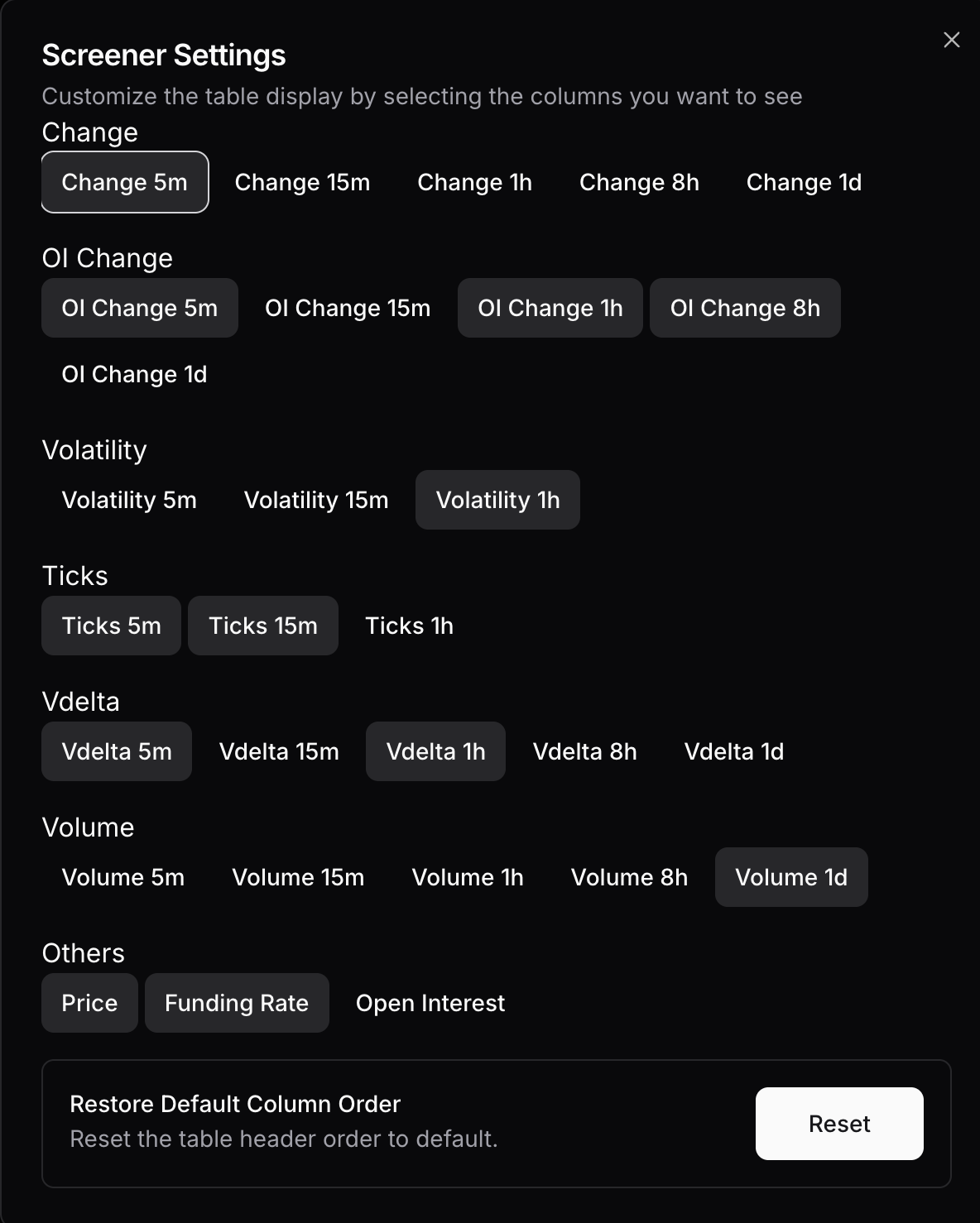The width and height of the screenshot is (980, 1223).
Task: Enable the Open Interest column
Action: [x=430, y=1003]
